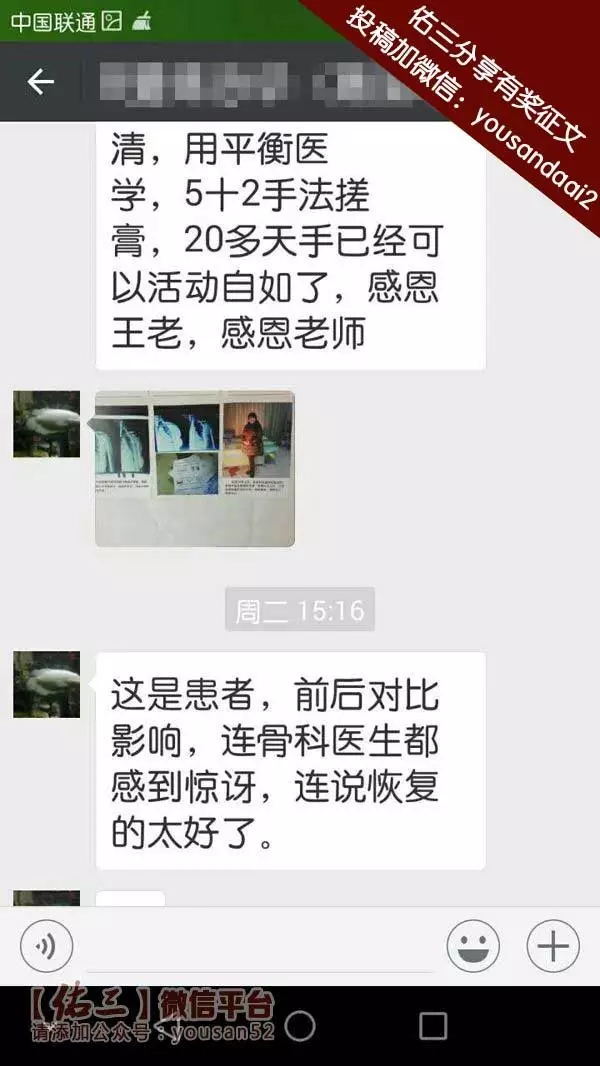This screenshot has height=1066, width=600.
Task: Tap the message text field
Action: click(x=260, y=947)
